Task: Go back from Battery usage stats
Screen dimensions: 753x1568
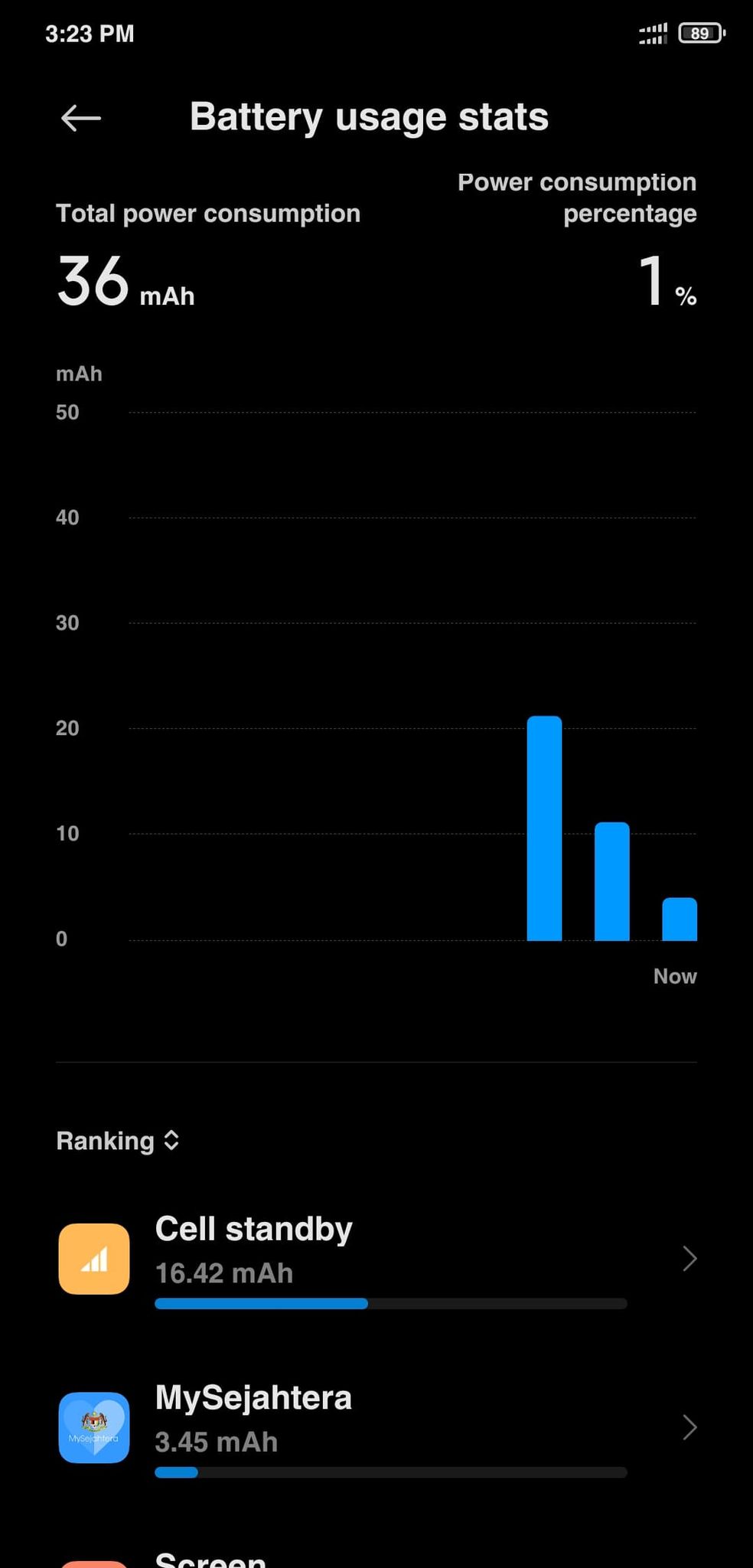Action: [x=81, y=118]
